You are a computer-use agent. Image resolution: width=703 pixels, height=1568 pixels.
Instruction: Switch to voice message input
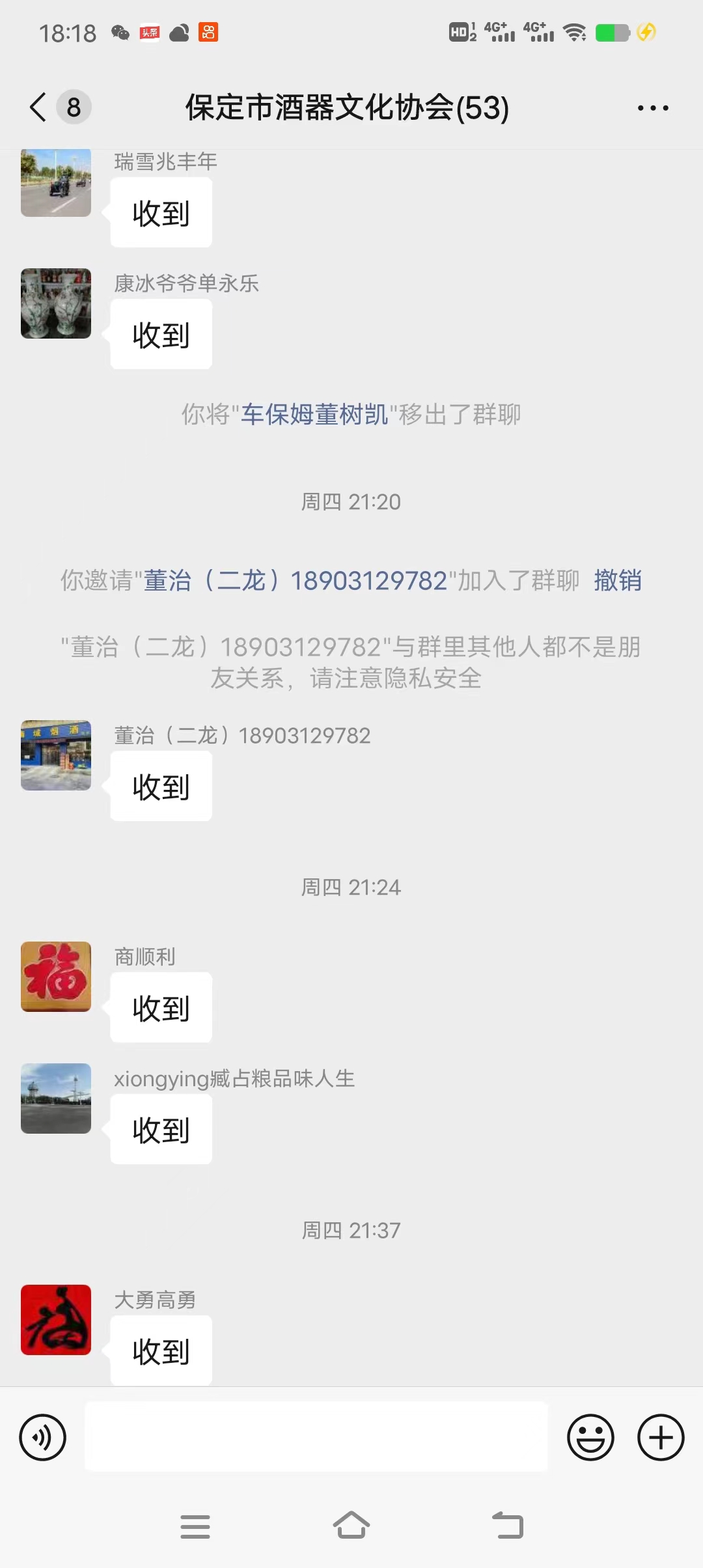tap(43, 1437)
